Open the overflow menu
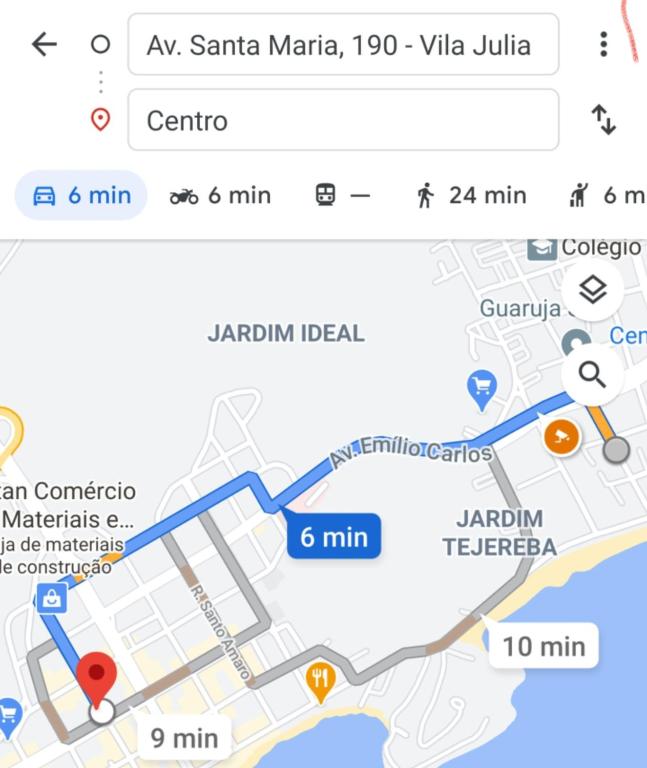The width and height of the screenshot is (647, 768). 603,44
